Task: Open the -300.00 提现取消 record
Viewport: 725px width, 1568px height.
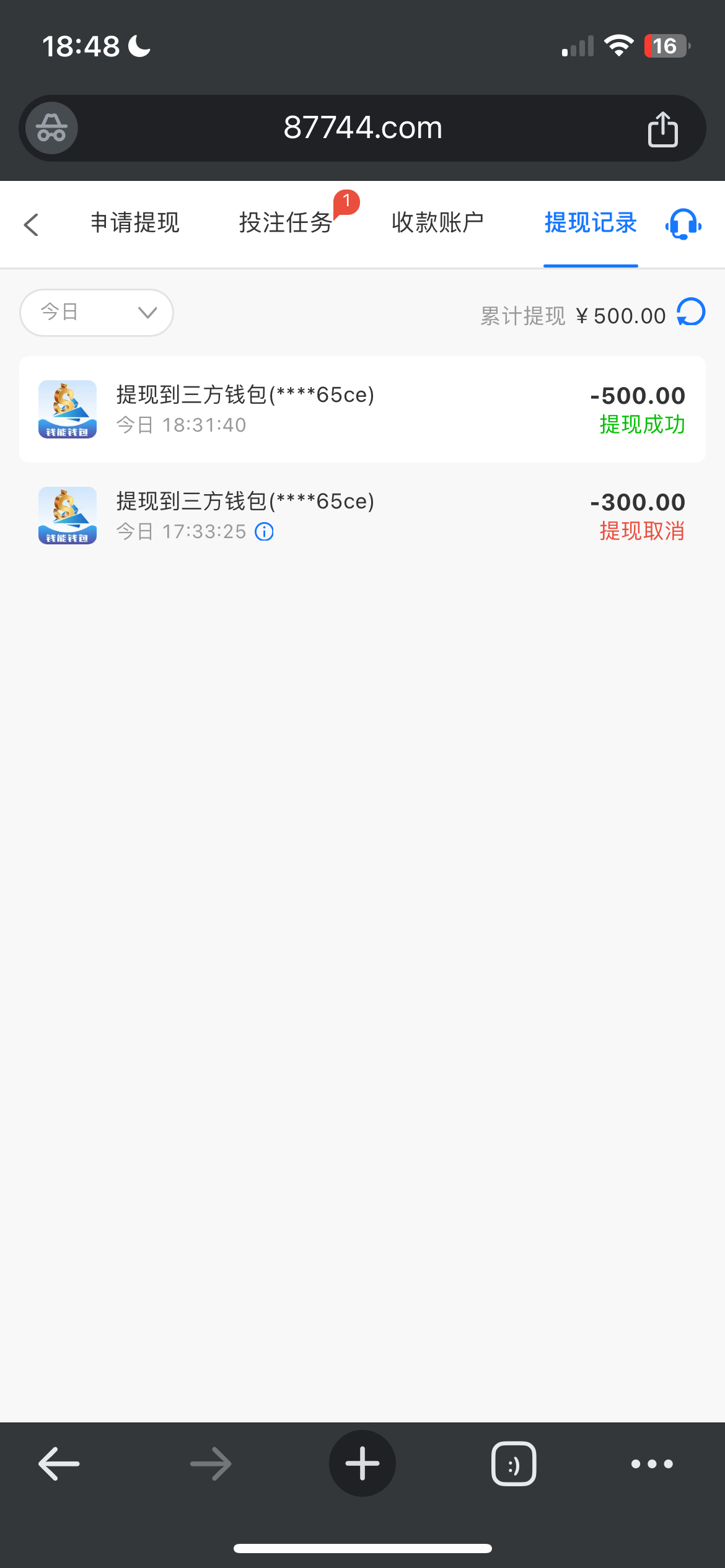Action: (x=362, y=516)
